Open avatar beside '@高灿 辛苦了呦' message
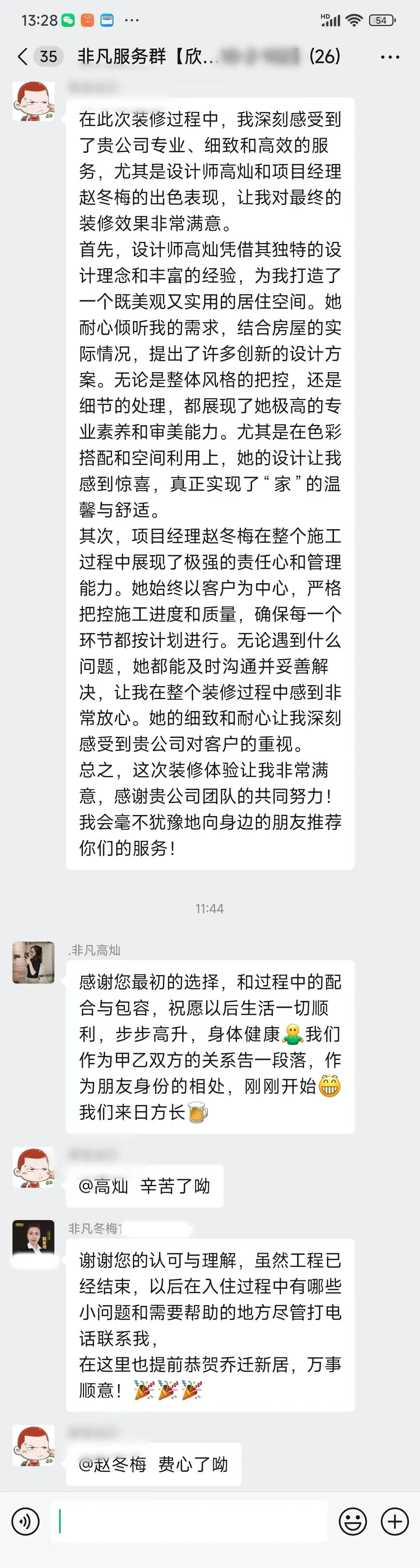This screenshot has height=1568, width=420. [x=33, y=1168]
